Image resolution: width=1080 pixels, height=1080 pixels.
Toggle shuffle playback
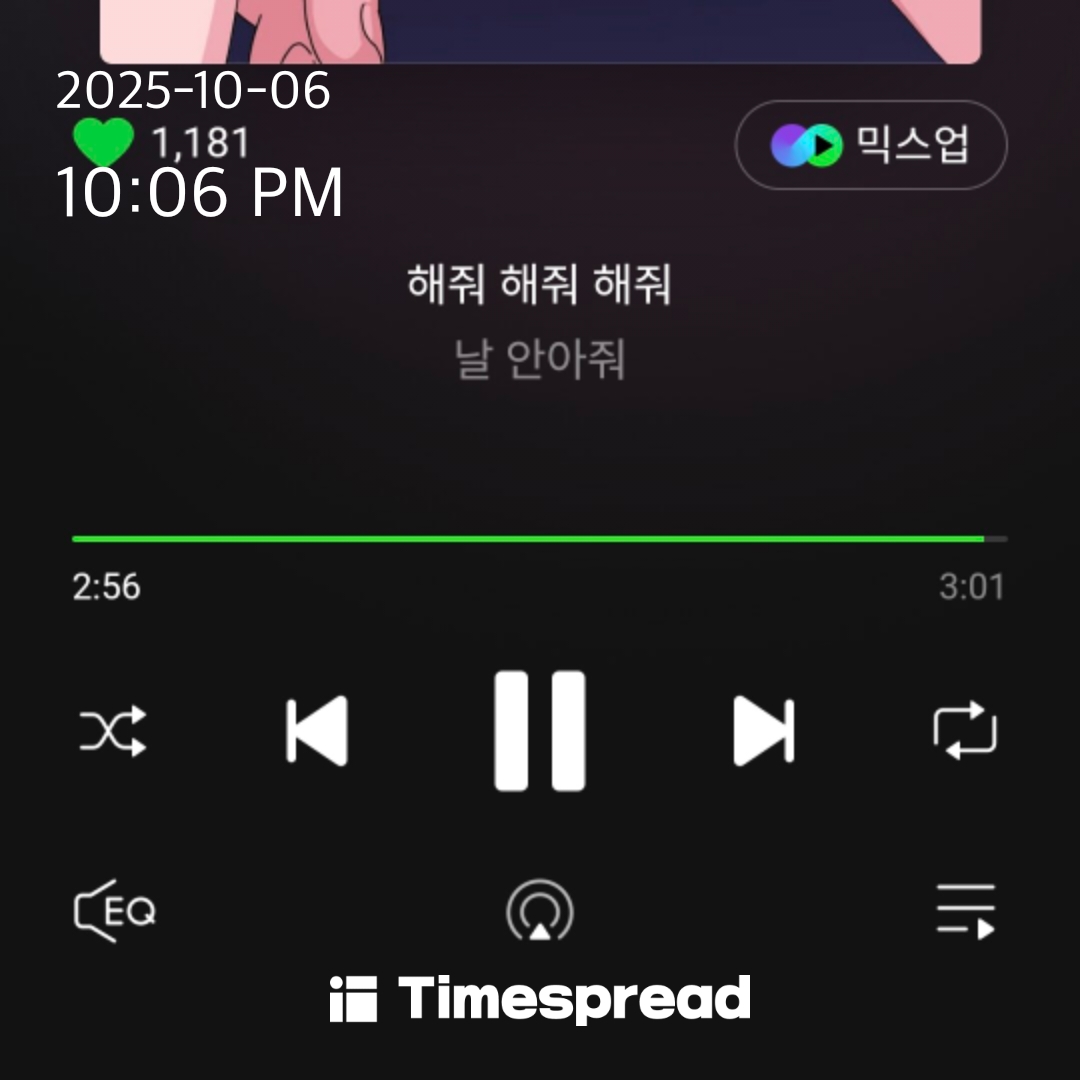click(113, 731)
